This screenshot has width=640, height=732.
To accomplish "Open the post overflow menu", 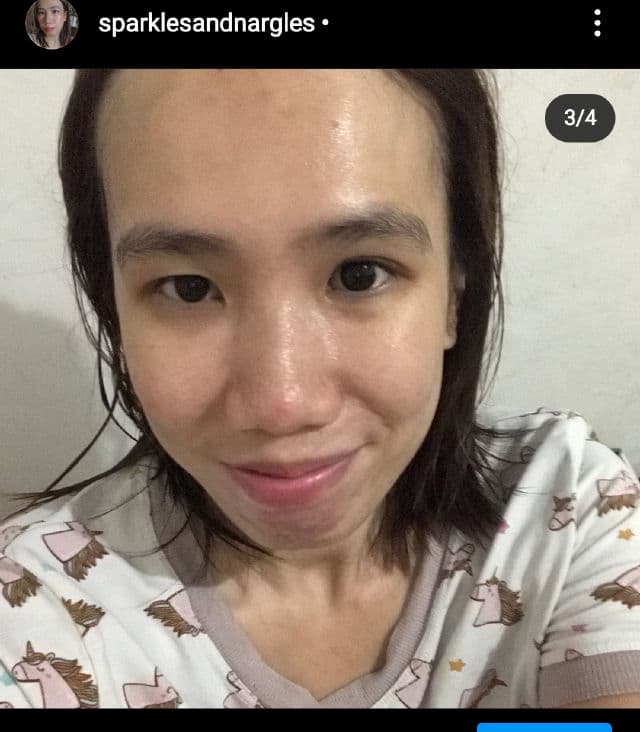I will (x=597, y=24).
